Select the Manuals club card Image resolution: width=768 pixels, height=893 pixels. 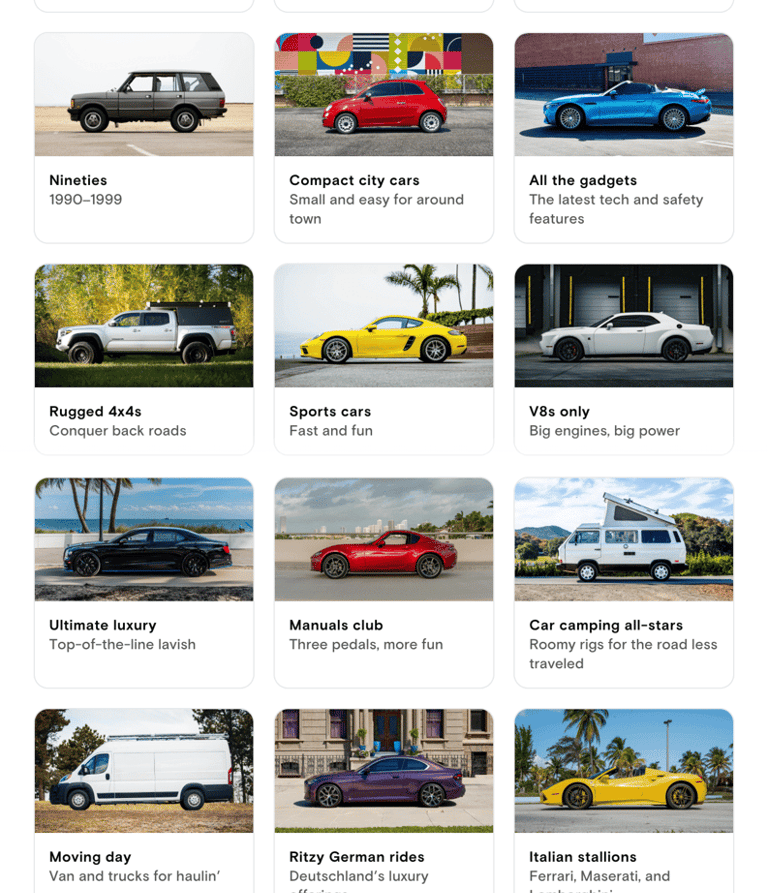[384, 581]
